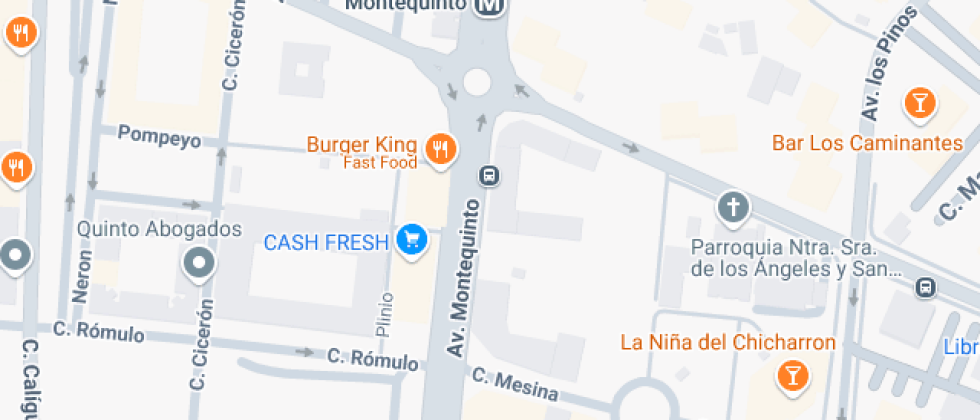Open the bus stop on Av. Montequinto
Screen dimensions: 980x420
pos(489,176)
